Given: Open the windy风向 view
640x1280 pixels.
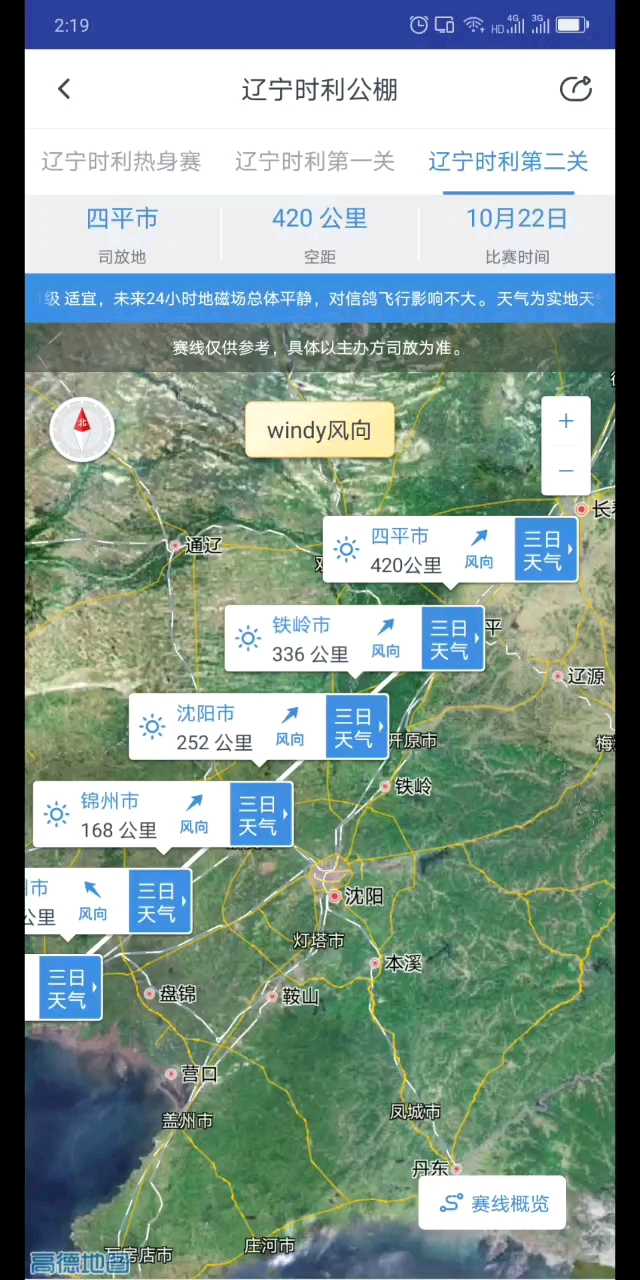Looking at the screenshot, I should coord(319,431).
